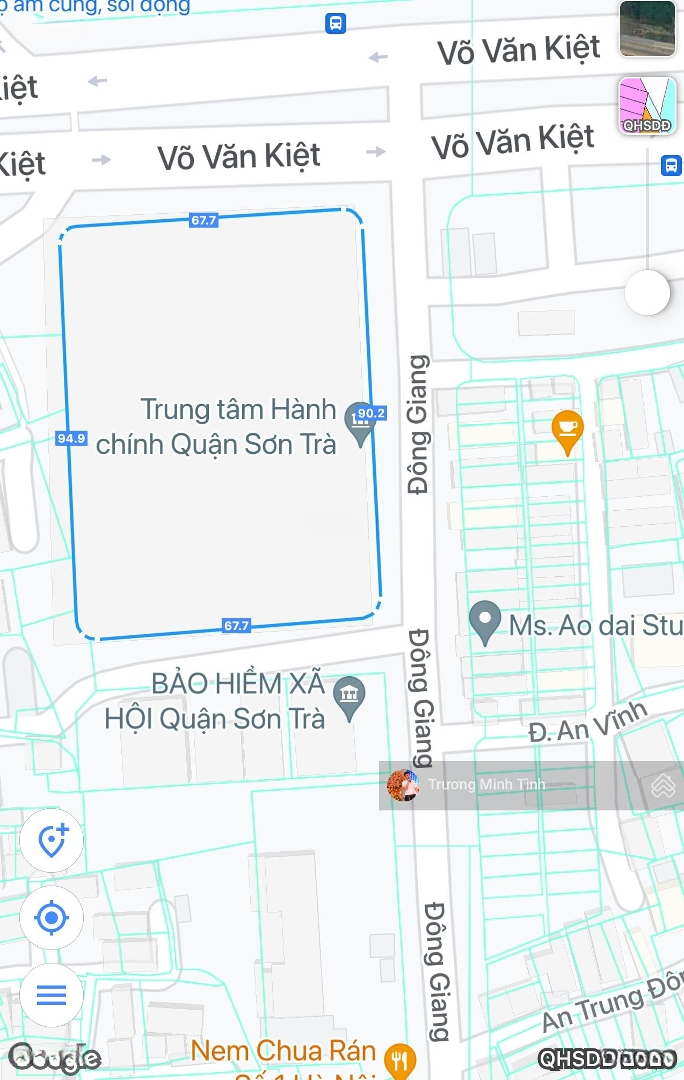Screen dimensions: 684x1080
Task: Select Trung tâm Hành chính Quận Sơn Trà marker
Action: [x=359, y=424]
